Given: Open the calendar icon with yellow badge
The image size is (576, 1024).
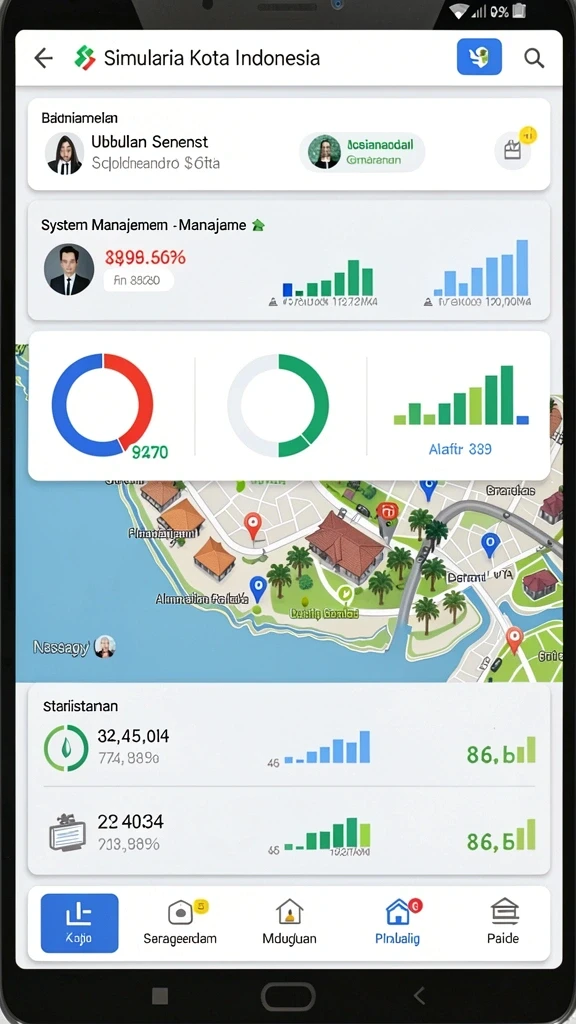Looking at the screenshot, I should (x=515, y=150).
